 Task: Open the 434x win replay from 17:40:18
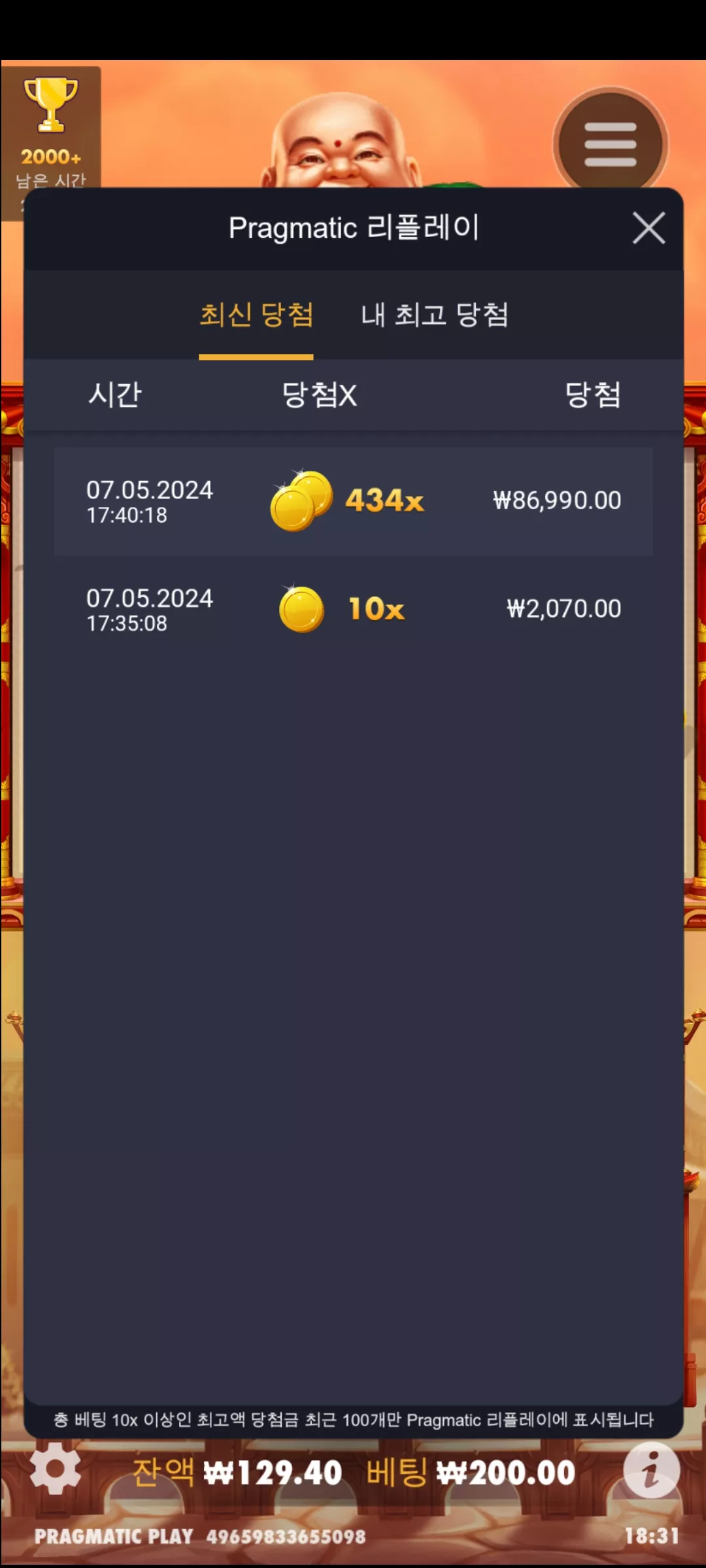point(353,501)
